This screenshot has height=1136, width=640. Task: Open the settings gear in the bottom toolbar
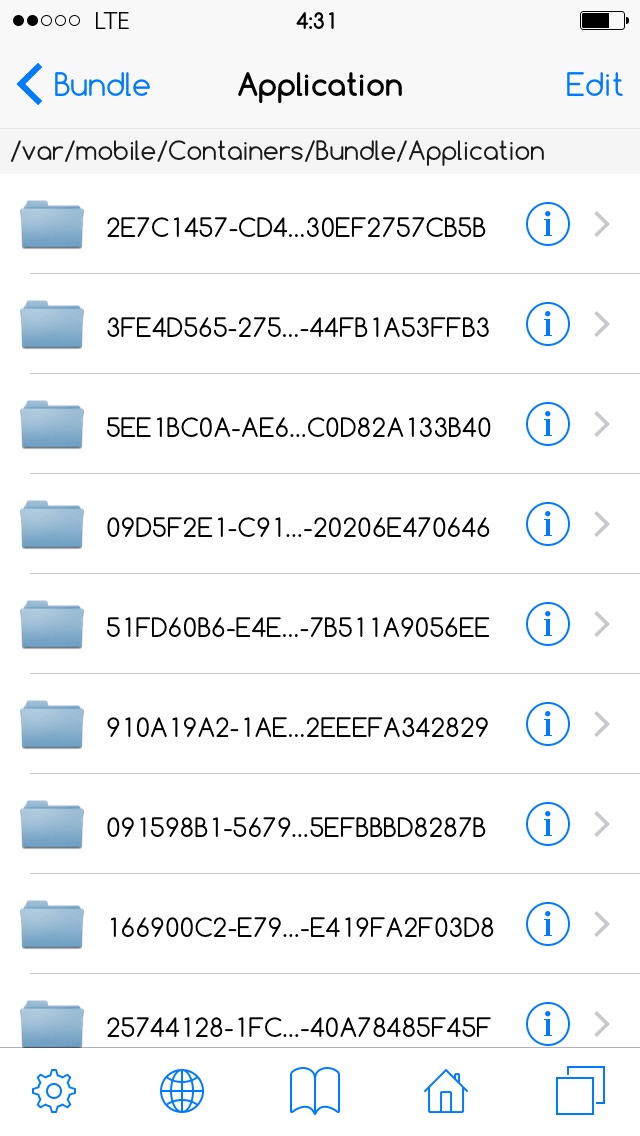pyautogui.click(x=55, y=1091)
